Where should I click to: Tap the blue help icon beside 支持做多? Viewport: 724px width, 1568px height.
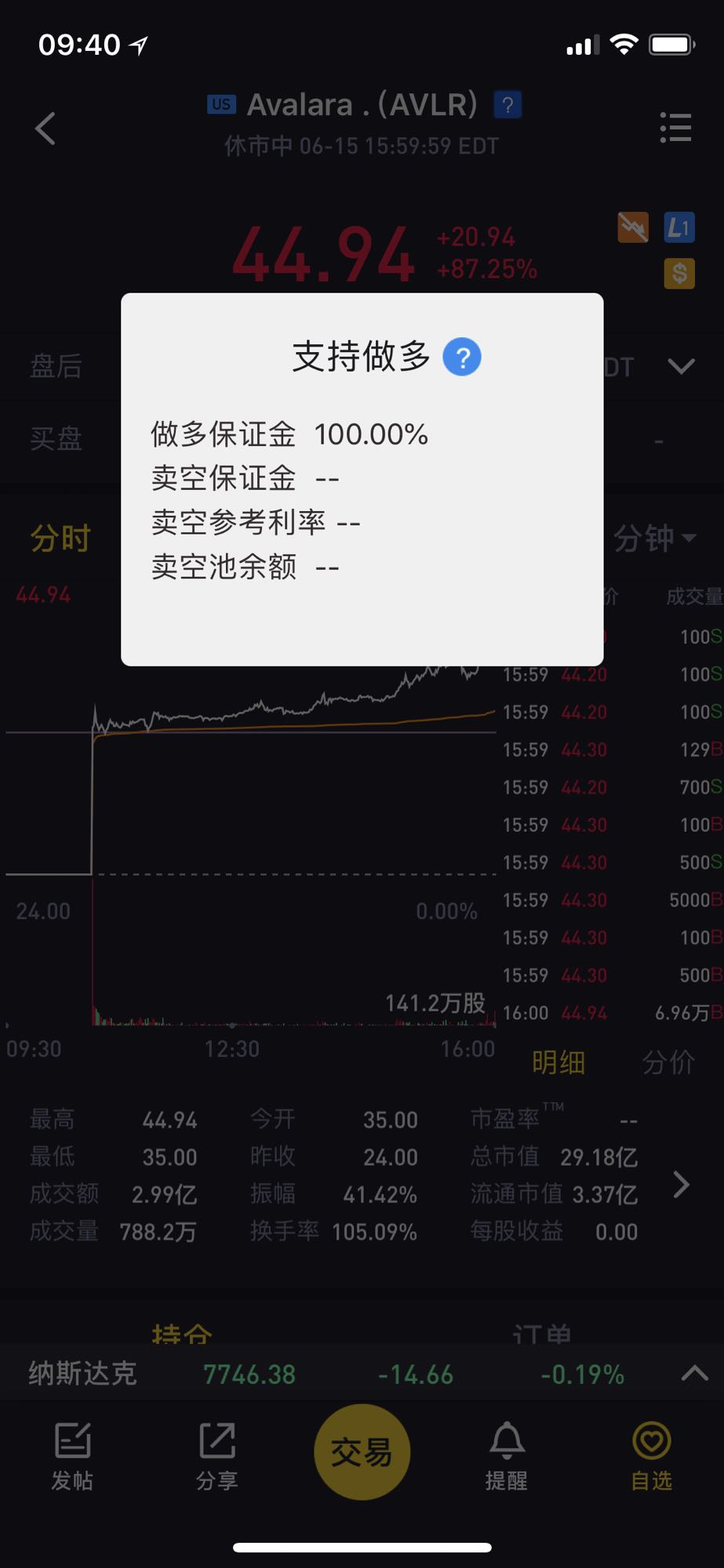pyautogui.click(x=462, y=358)
